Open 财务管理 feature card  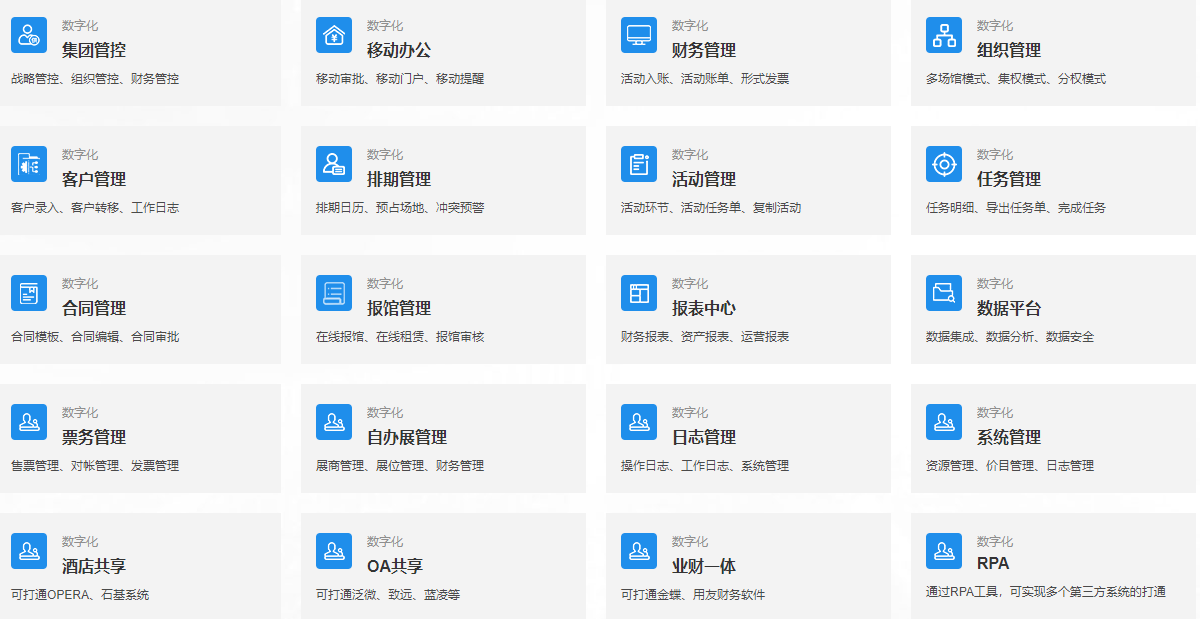point(704,50)
